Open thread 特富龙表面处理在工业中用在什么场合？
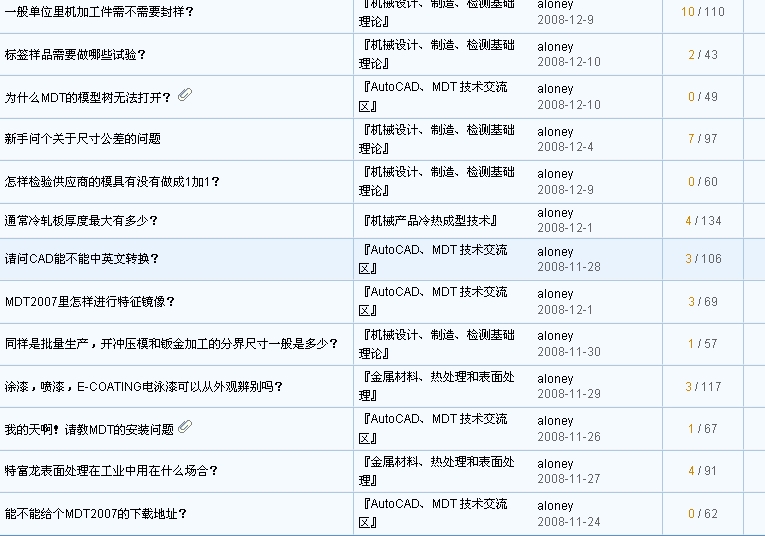765x536 pixels. click(x=111, y=470)
